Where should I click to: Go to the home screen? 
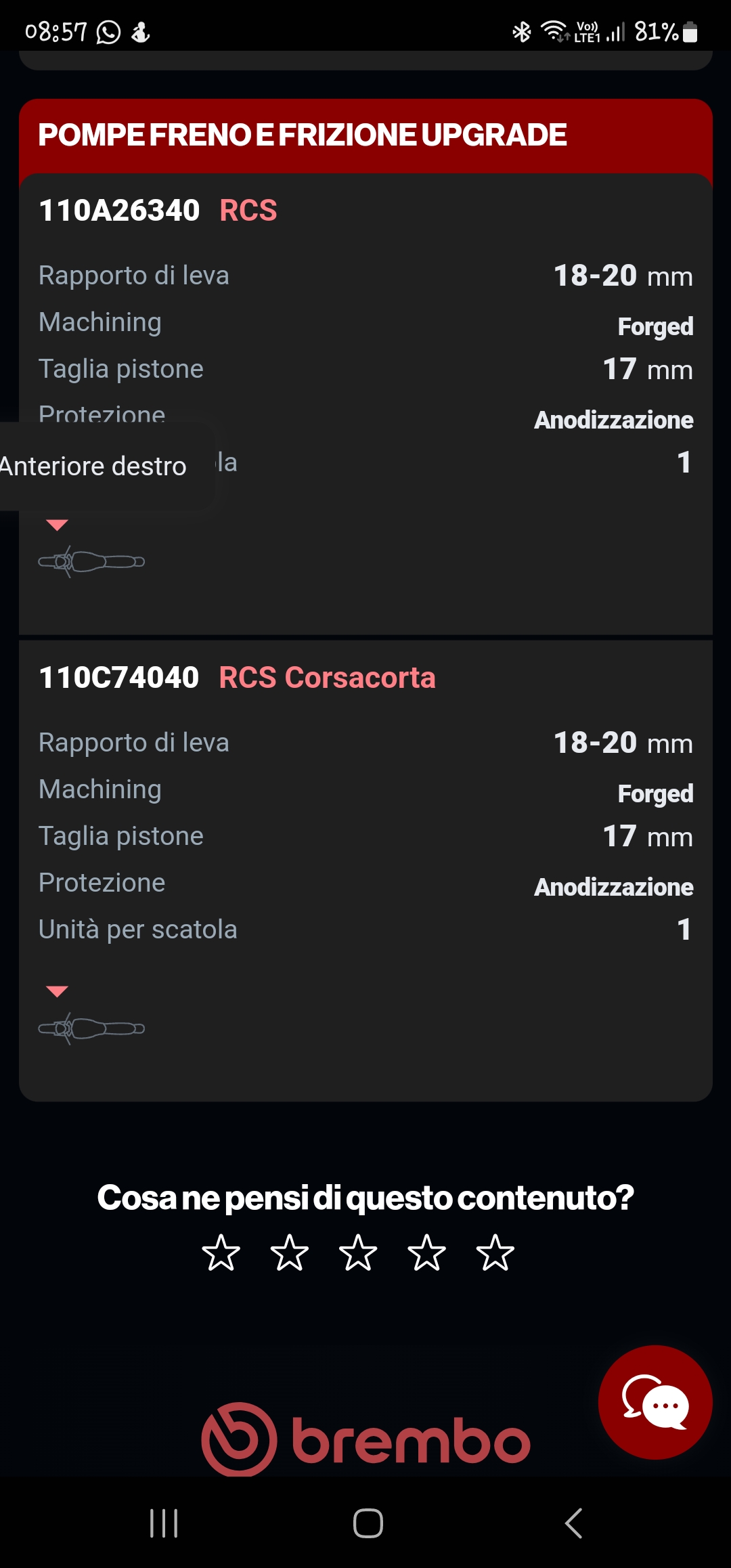tap(368, 1523)
